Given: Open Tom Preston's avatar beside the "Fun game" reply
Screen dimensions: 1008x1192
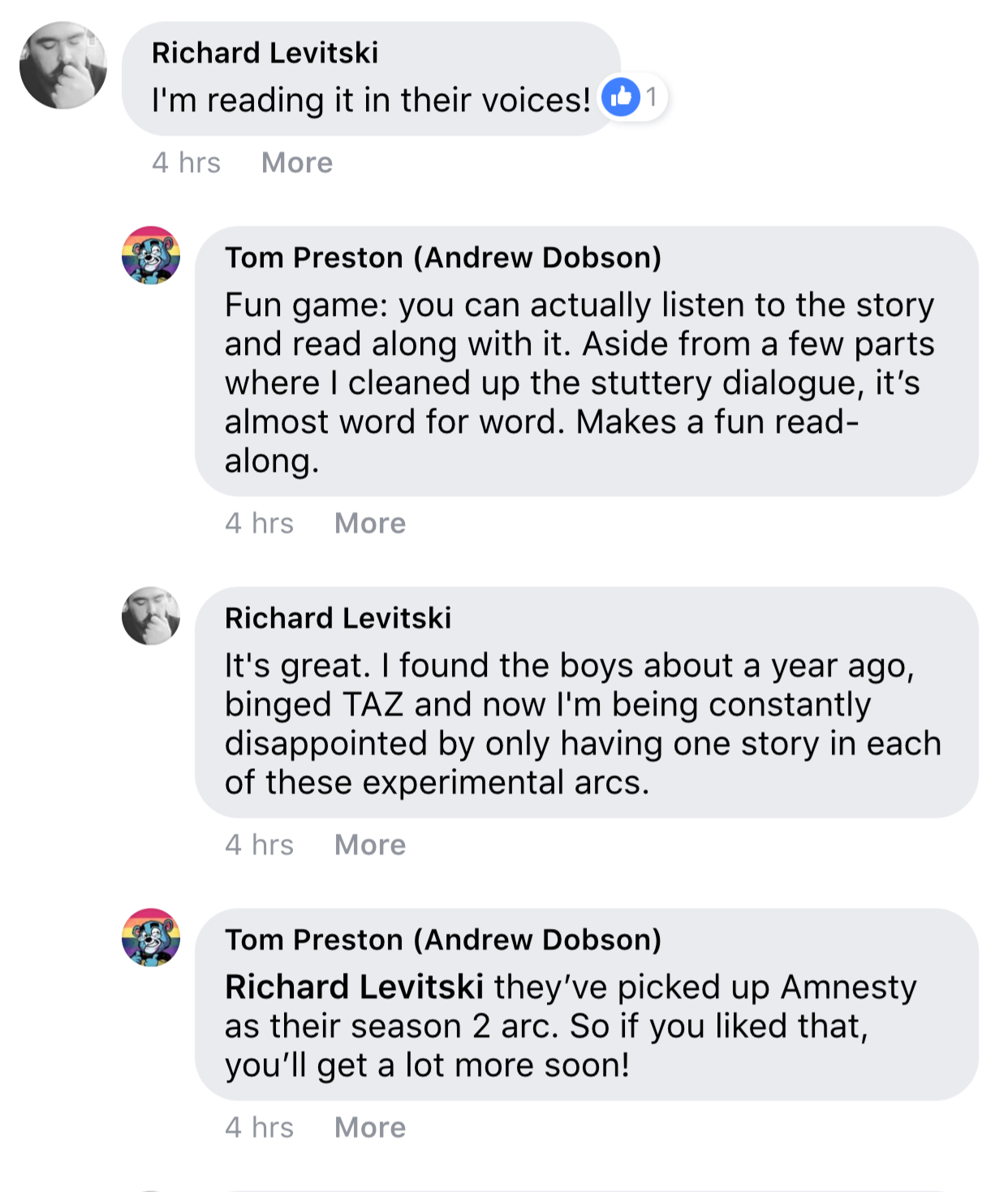Looking at the screenshot, I should (x=151, y=256).
